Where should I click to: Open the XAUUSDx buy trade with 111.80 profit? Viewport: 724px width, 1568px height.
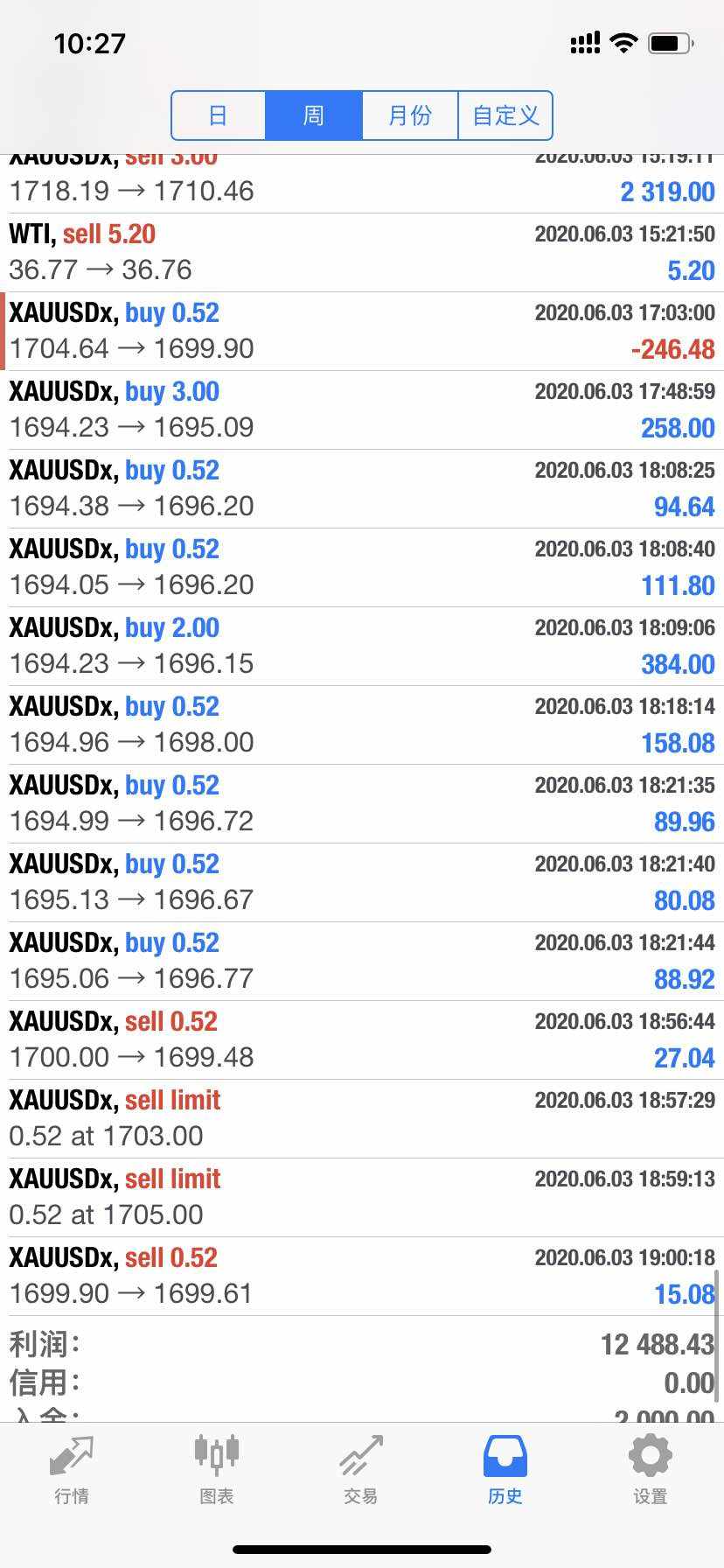click(x=362, y=568)
